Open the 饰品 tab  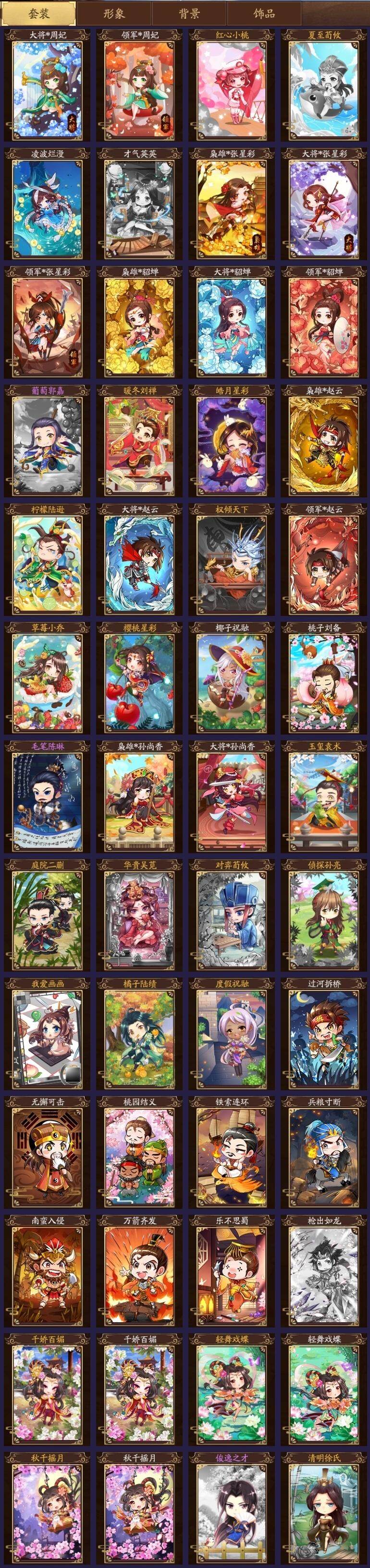pos(263,13)
